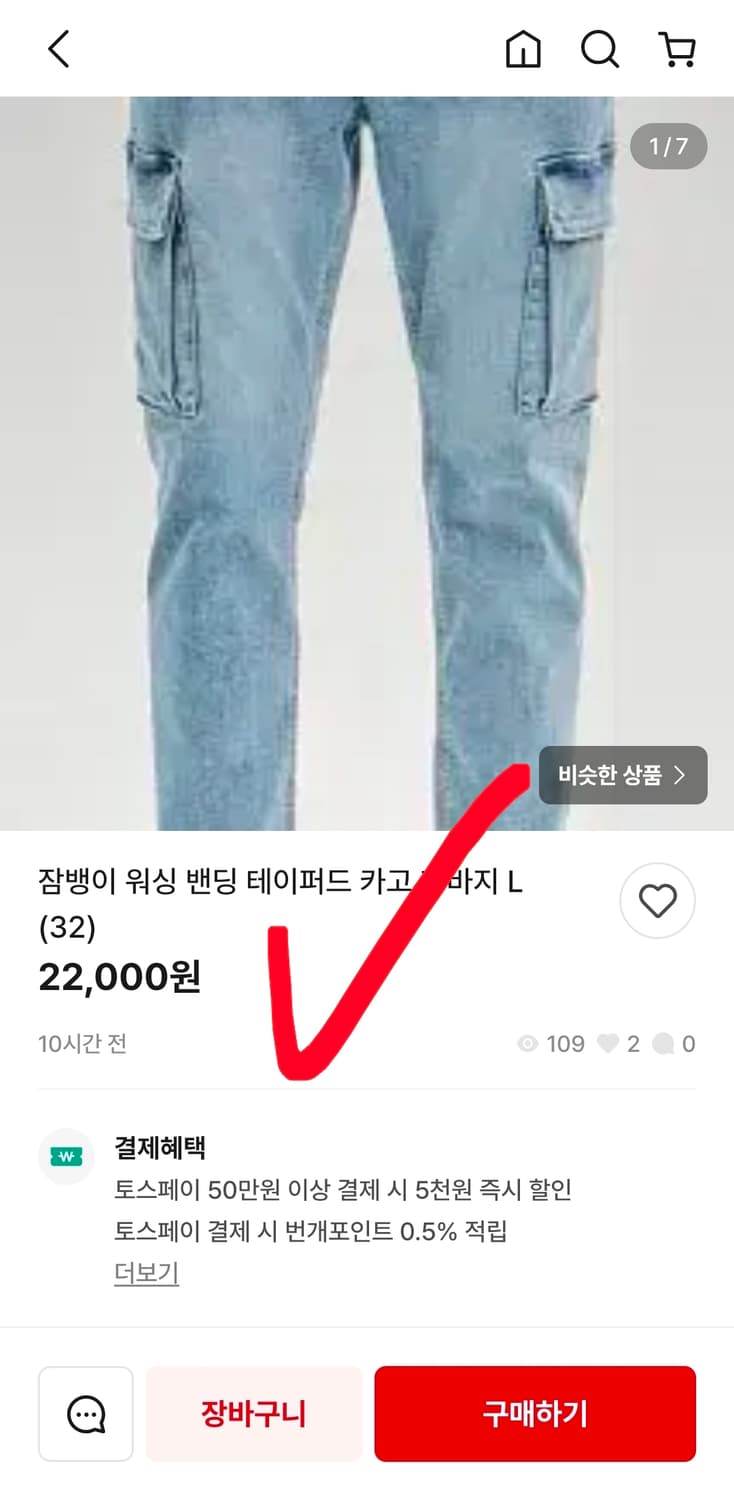734x1500 pixels.
Task: Open 비슷한 상품 with the chevron arrow
Action: (622, 775)
